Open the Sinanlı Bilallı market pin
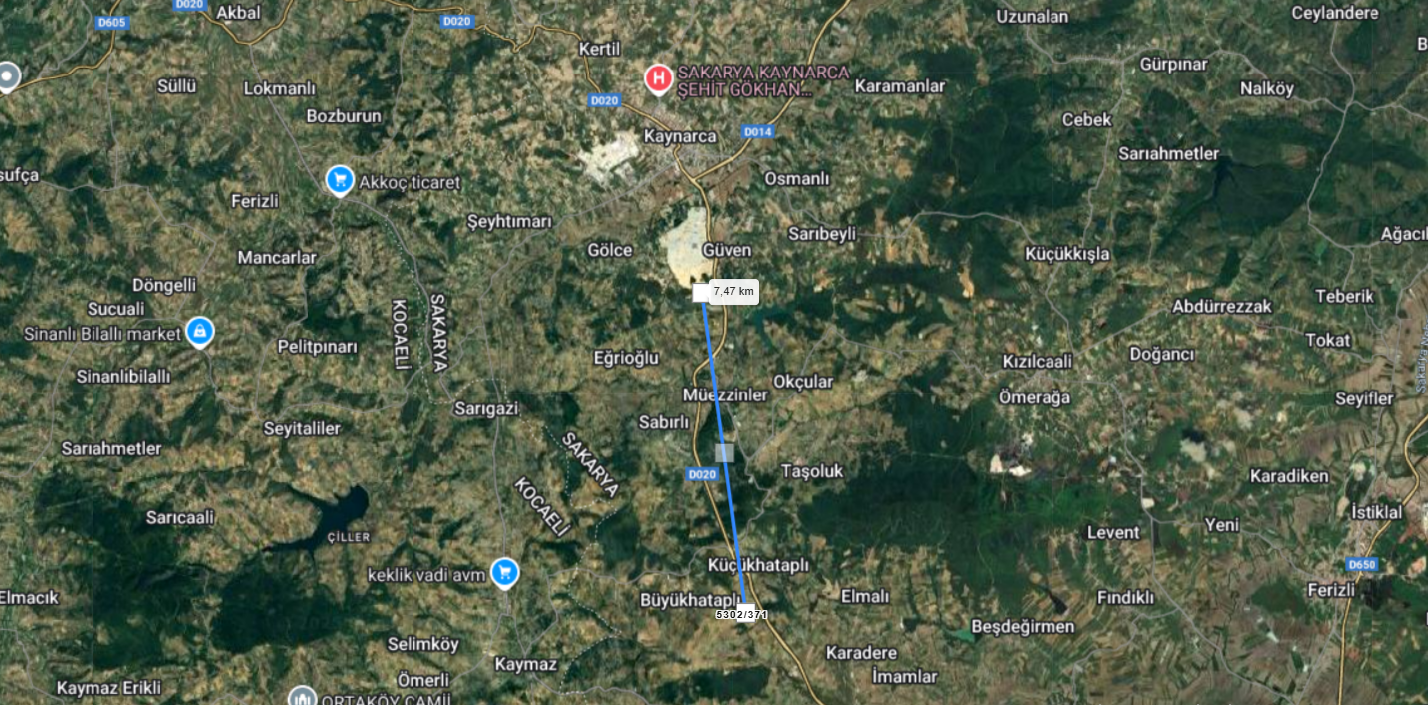 pyautogui.click(x=200, y=331)
